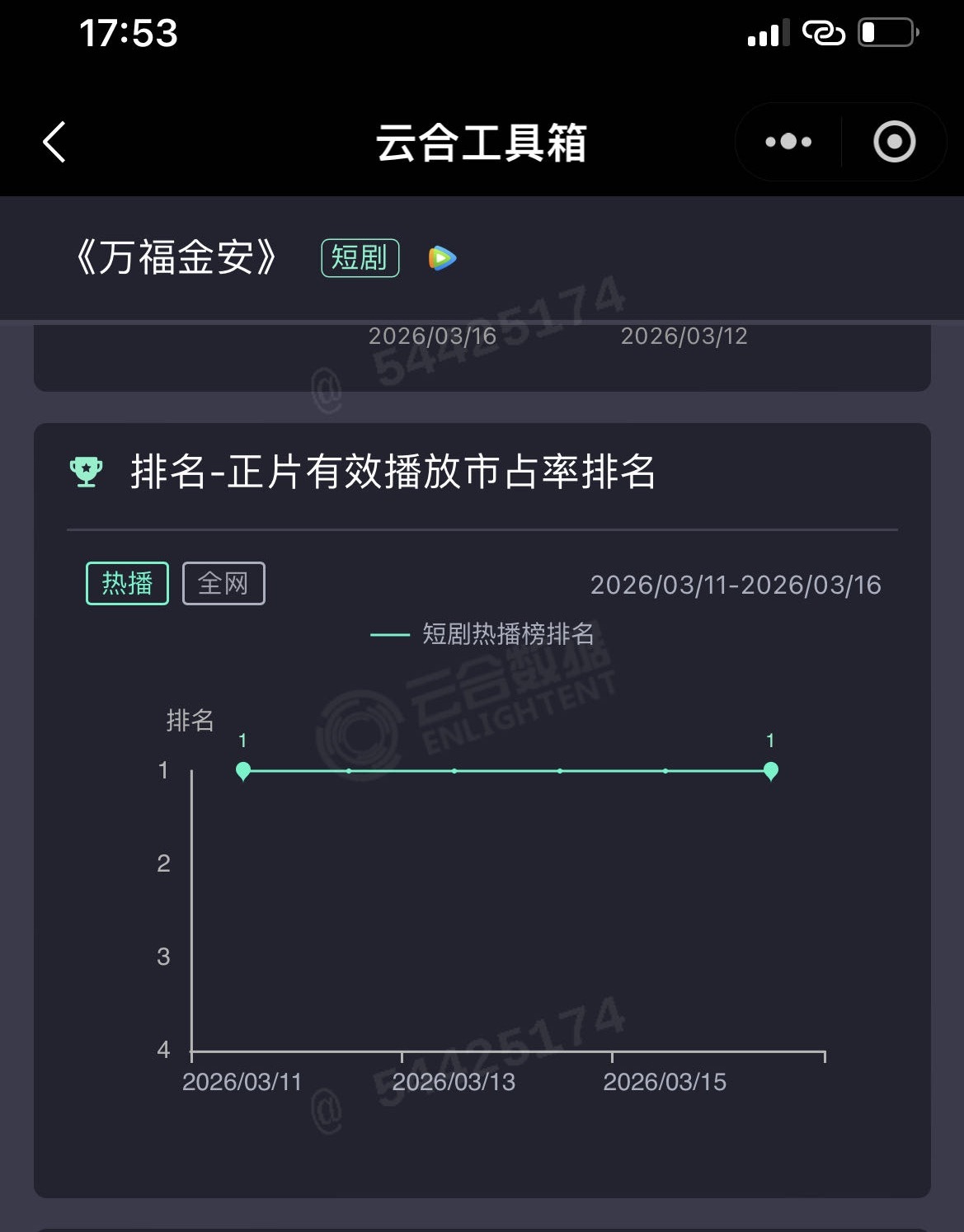Click the Tencent Video platform icon
This screenshot has height=1232, width=964.
point(441,258)
